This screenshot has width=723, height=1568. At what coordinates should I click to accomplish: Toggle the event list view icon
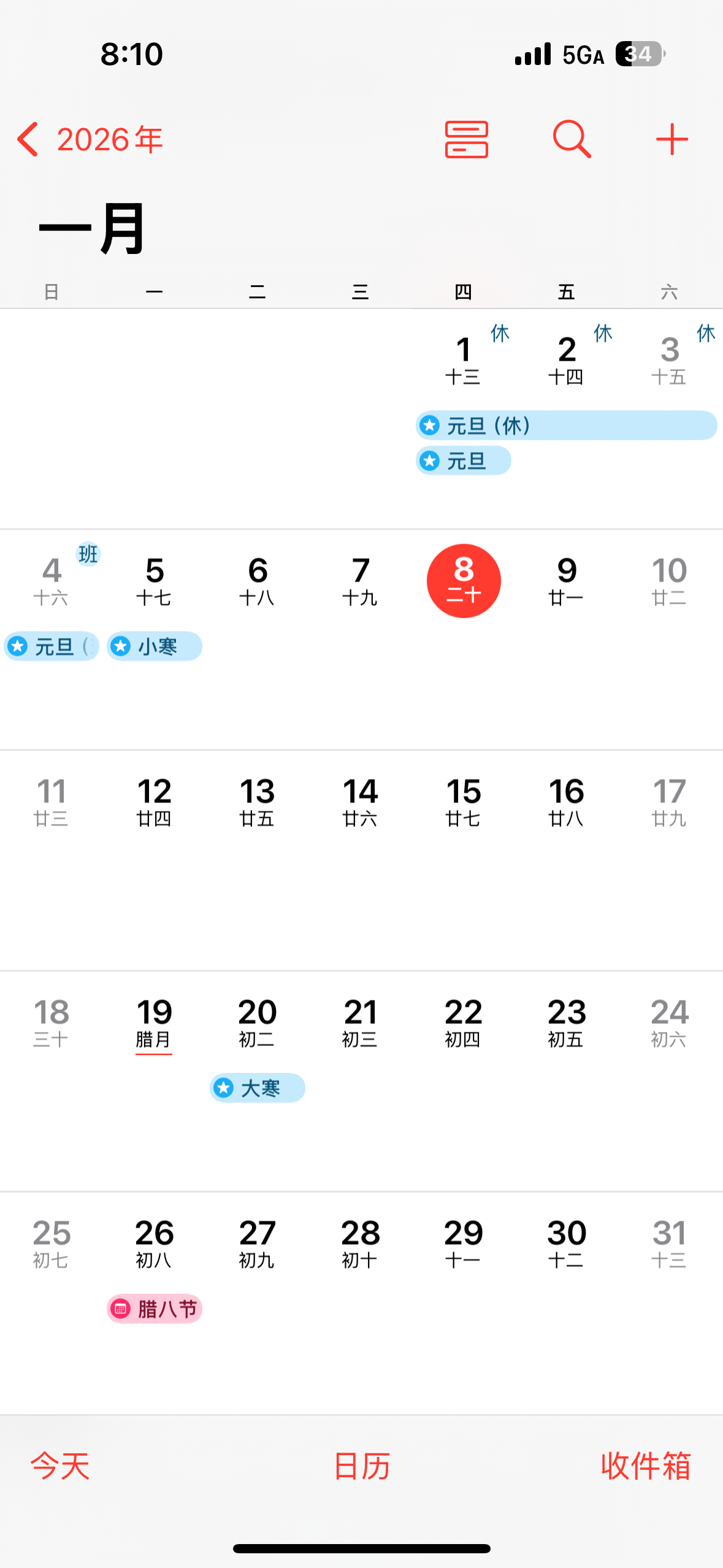[466, 140]
